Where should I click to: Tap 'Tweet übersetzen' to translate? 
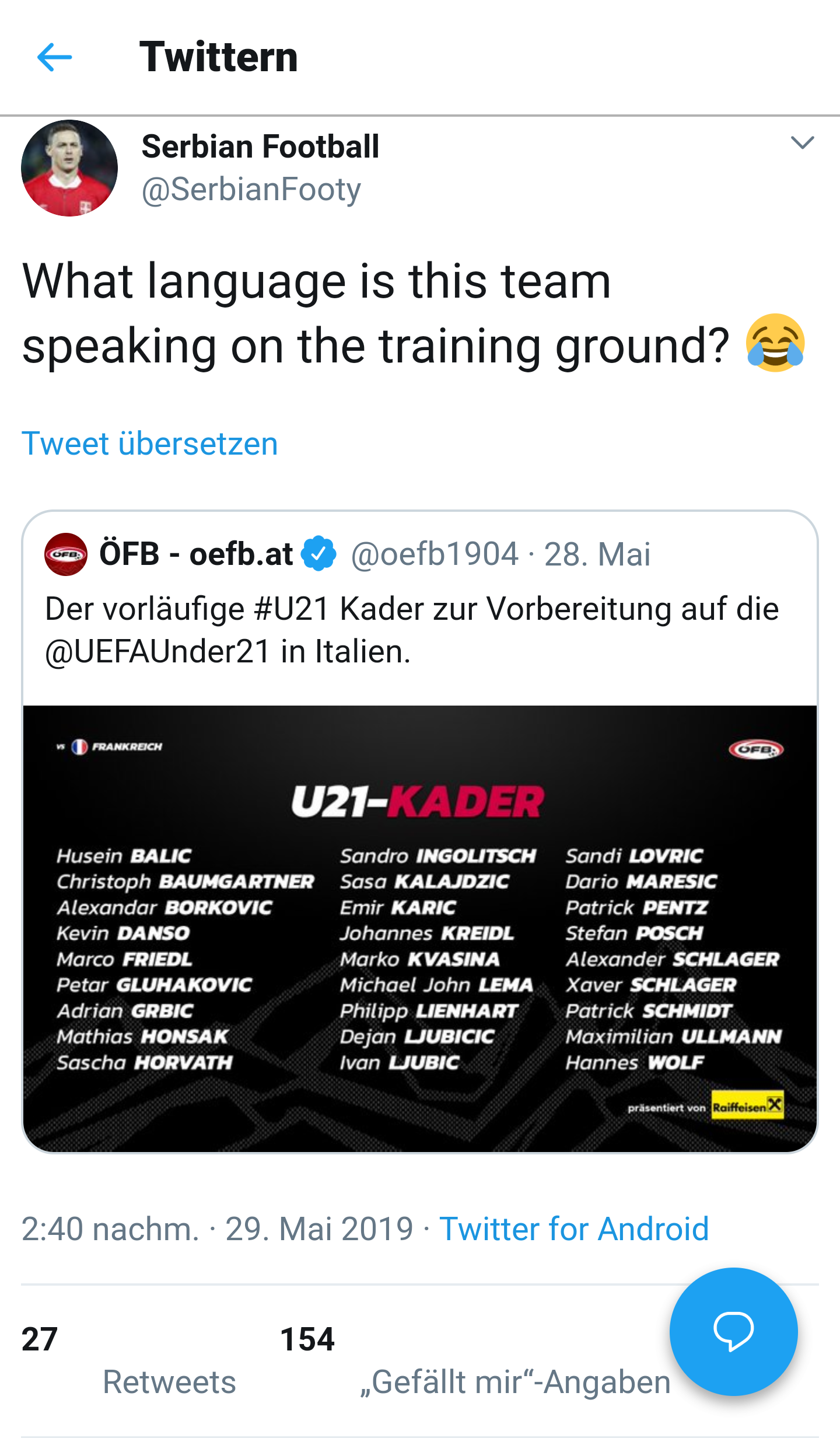click(x=150, y=444)
